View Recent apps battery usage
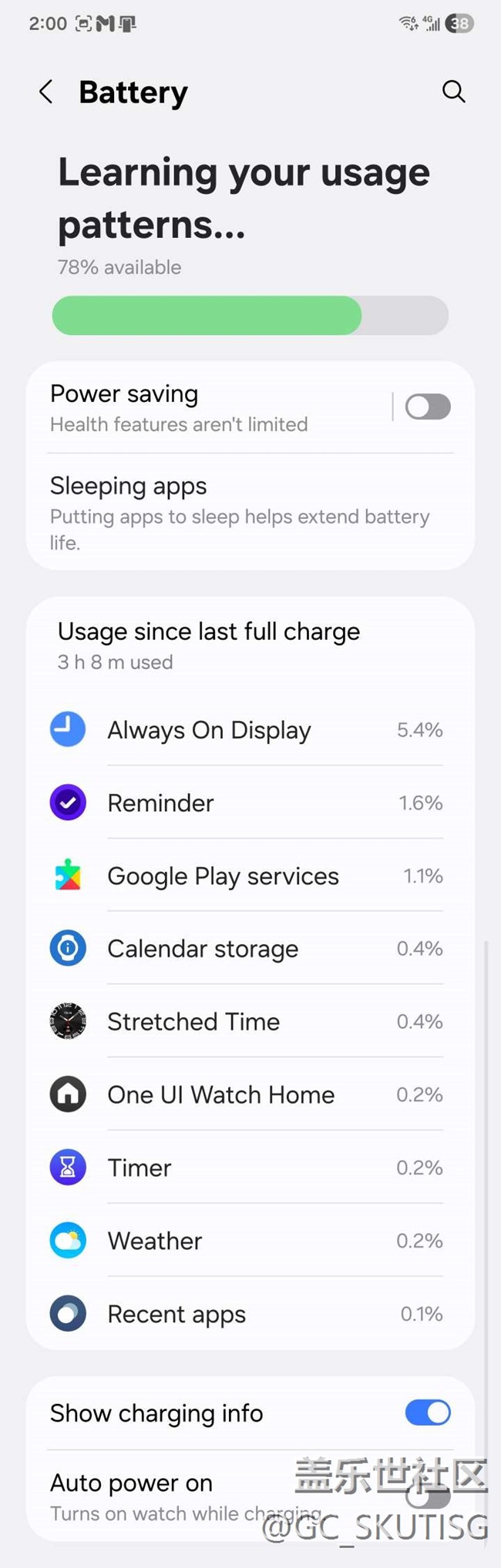Screen dimensions: 501x1568 [247, 1315]
